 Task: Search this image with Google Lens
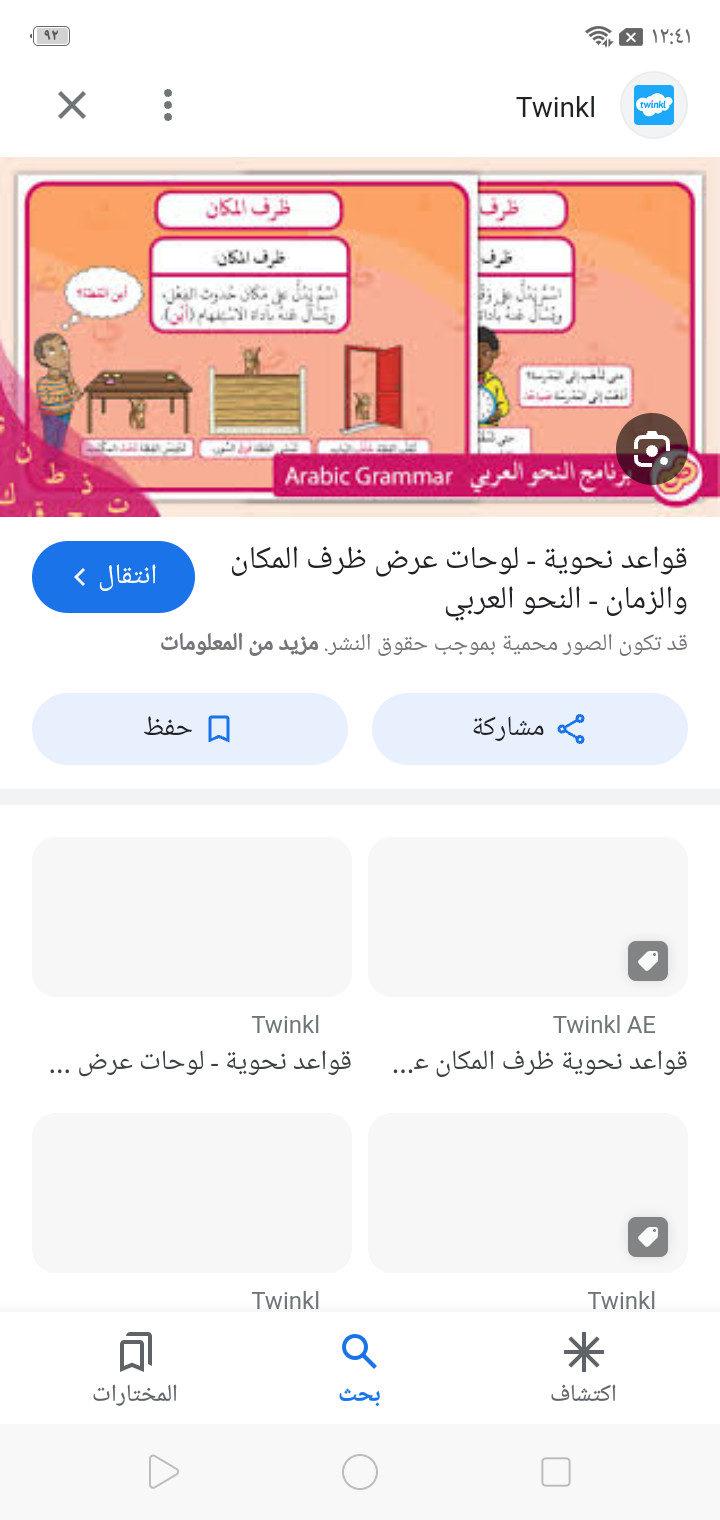click(652, 449)
